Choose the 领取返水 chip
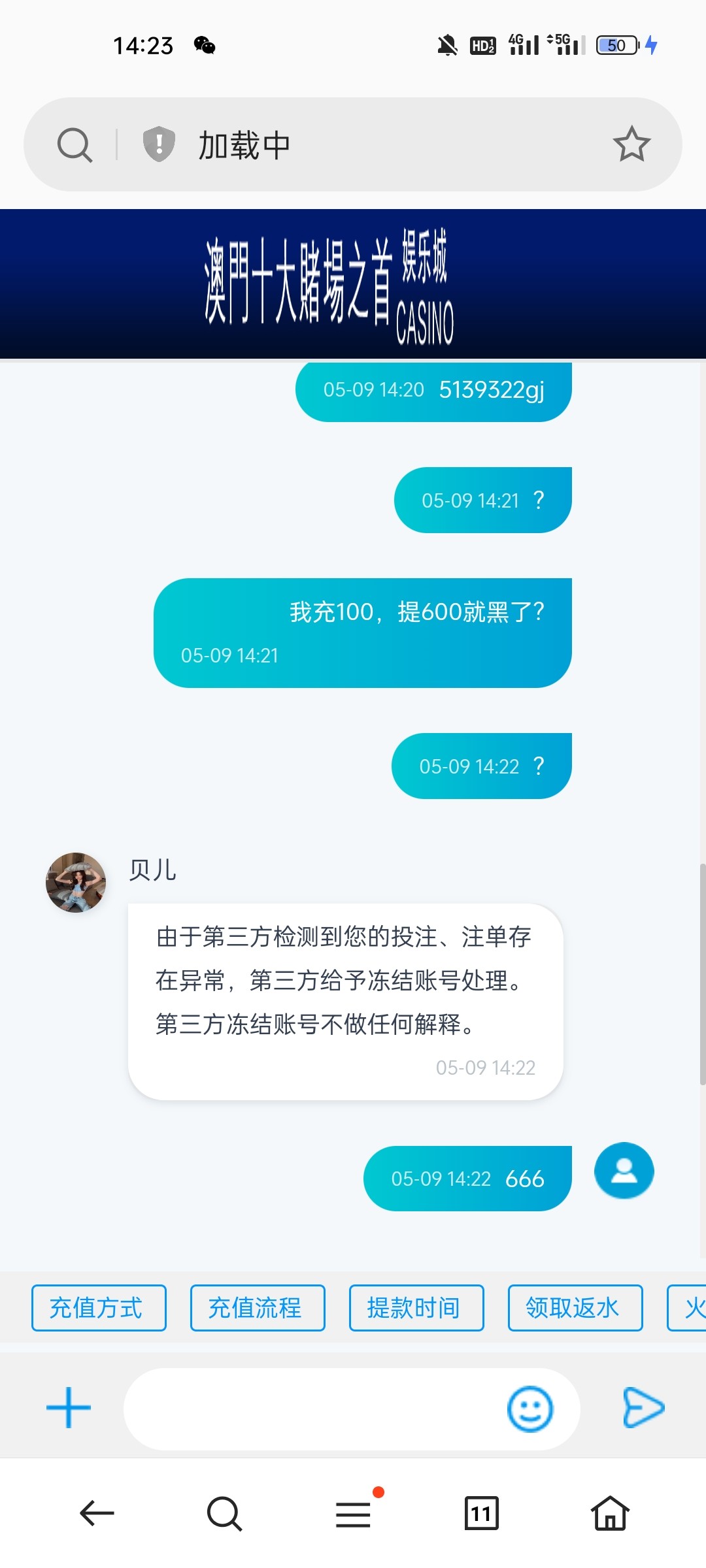The height and width of the screenshot is (1568, 706). coord(575,1307)
